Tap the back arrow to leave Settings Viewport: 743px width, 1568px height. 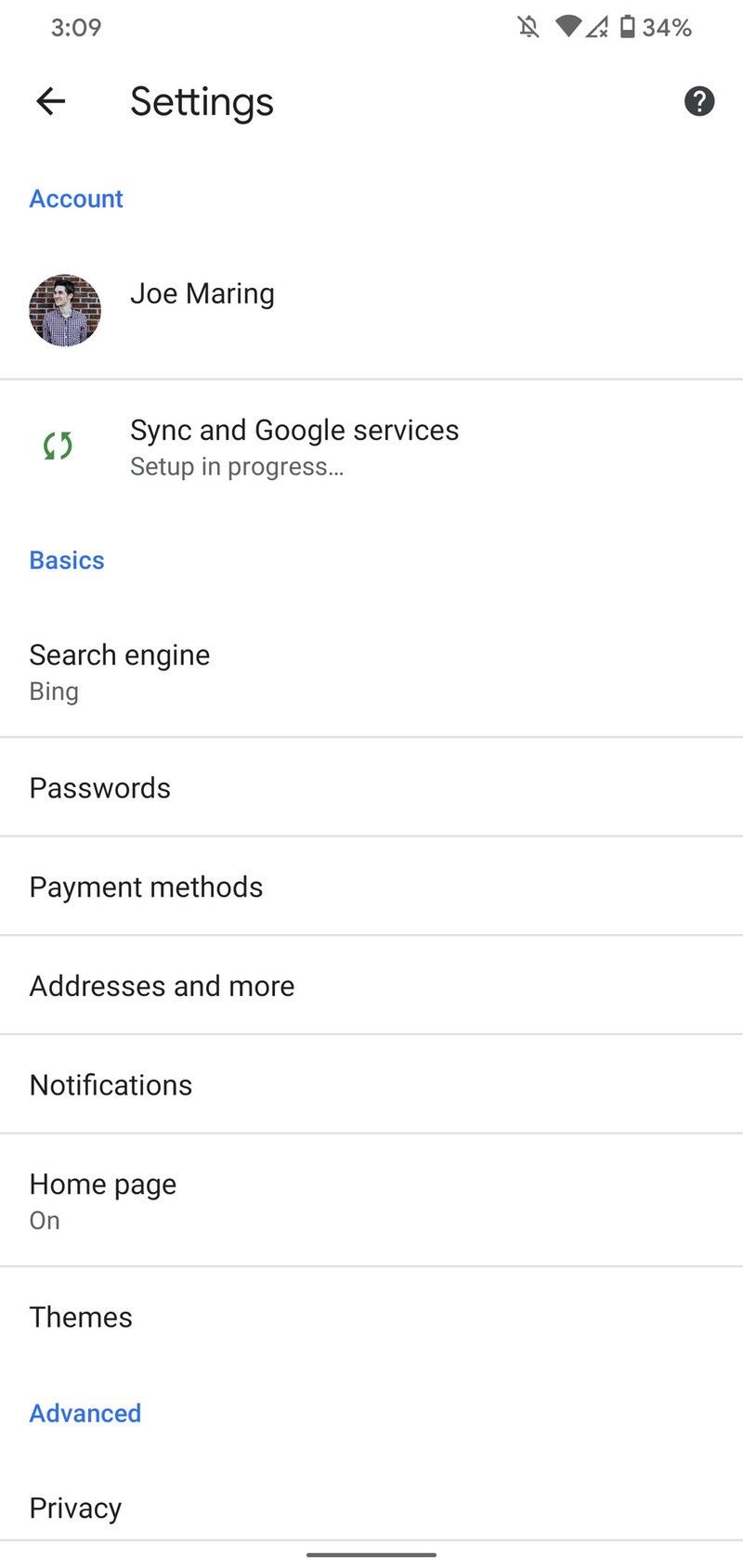[x=49, y=101]
